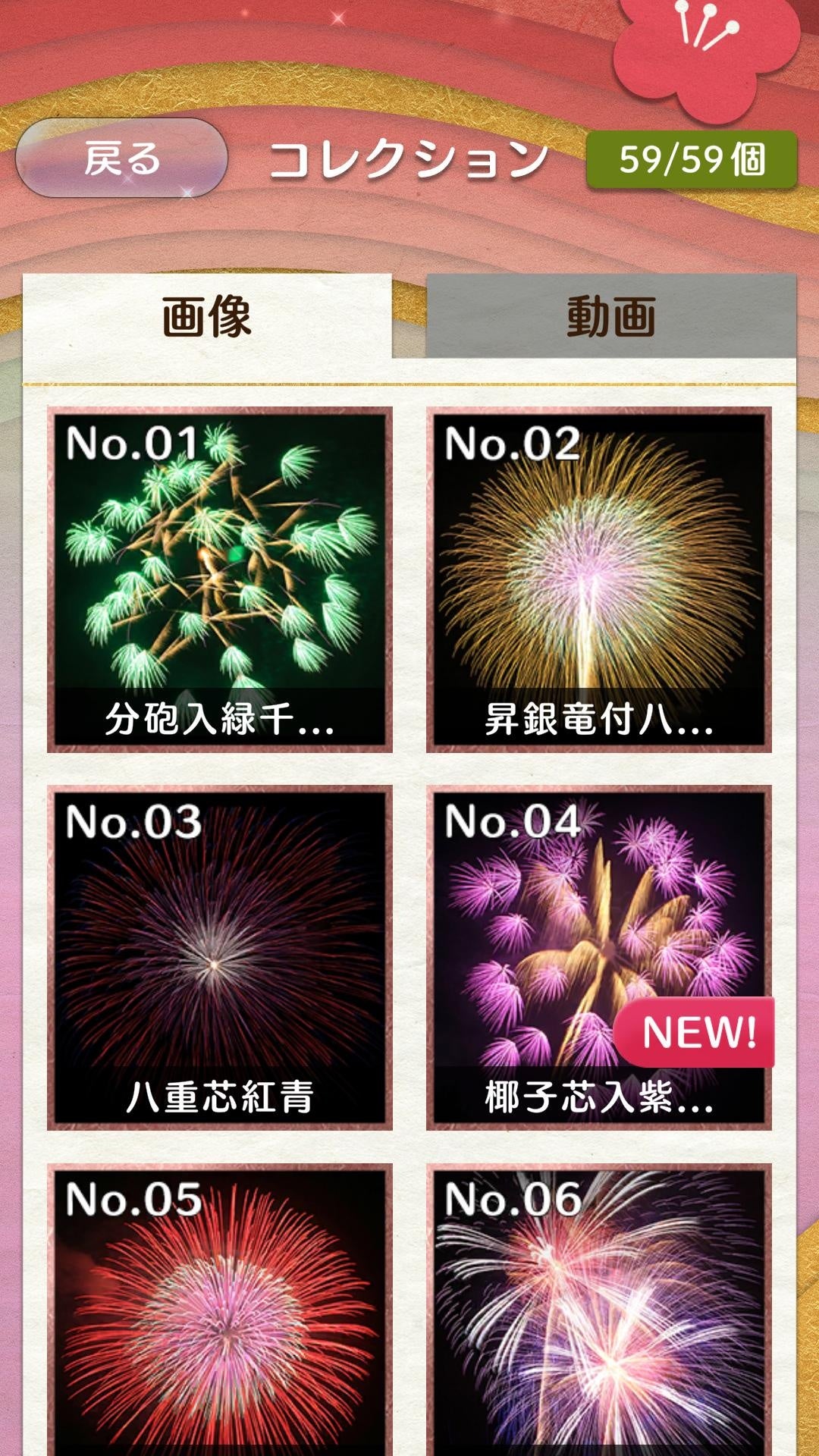Select the 画像 tab
This screenshot has height=1456, width=819.
(207, 316)
